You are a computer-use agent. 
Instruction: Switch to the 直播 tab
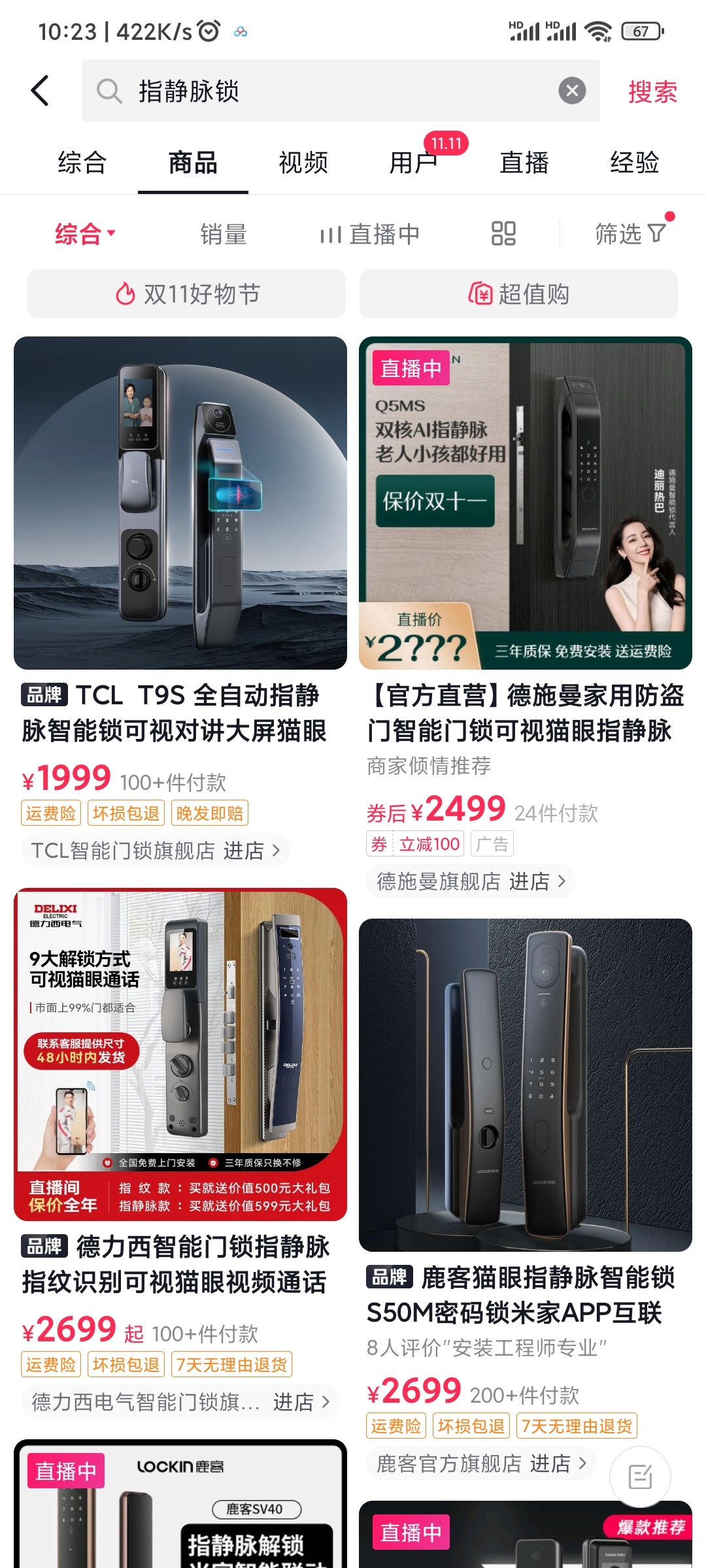pyautogui.click(x=524, y=163)
